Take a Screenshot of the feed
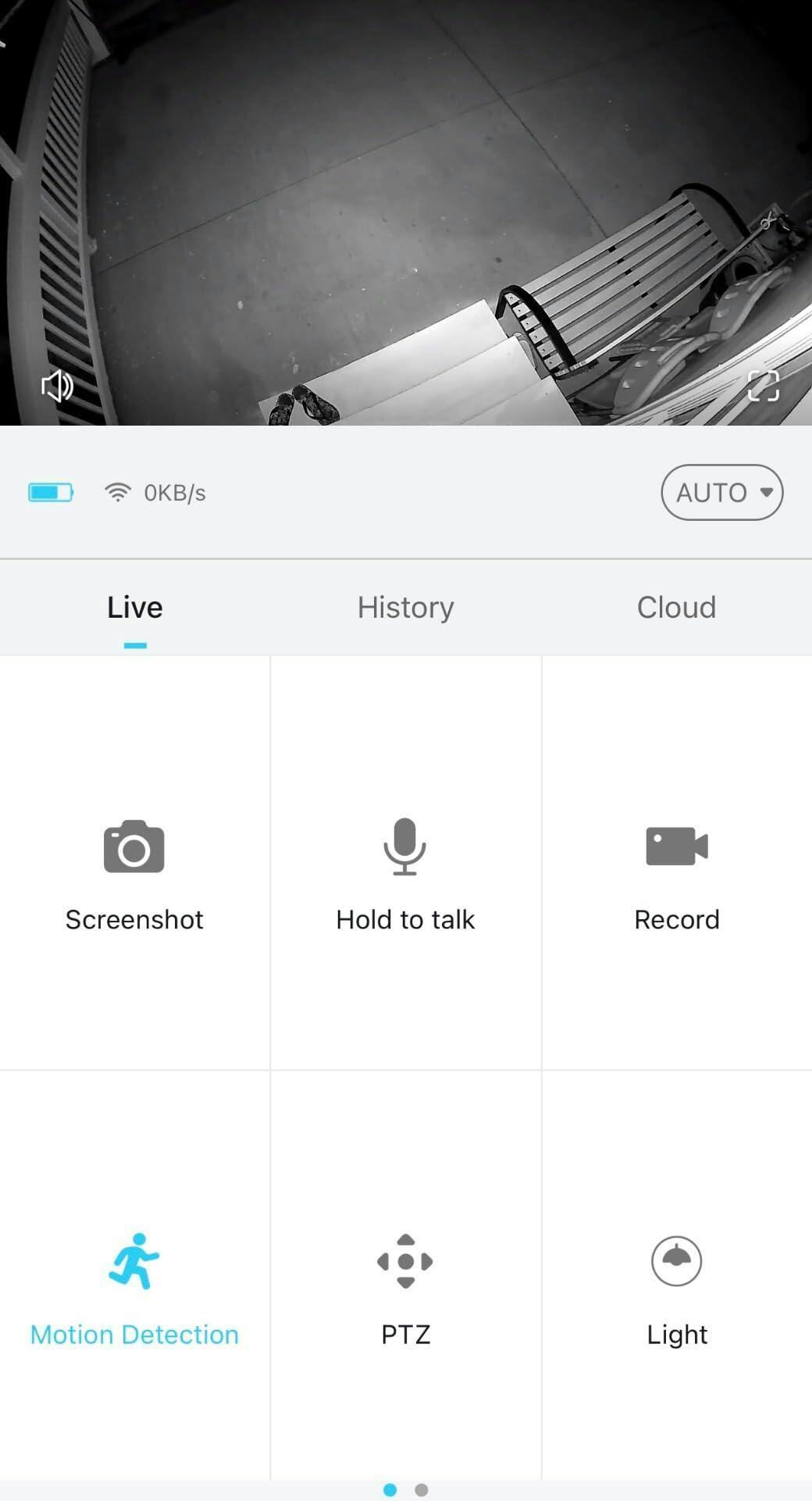This screenshot has height=1501, width=812. 134,873
